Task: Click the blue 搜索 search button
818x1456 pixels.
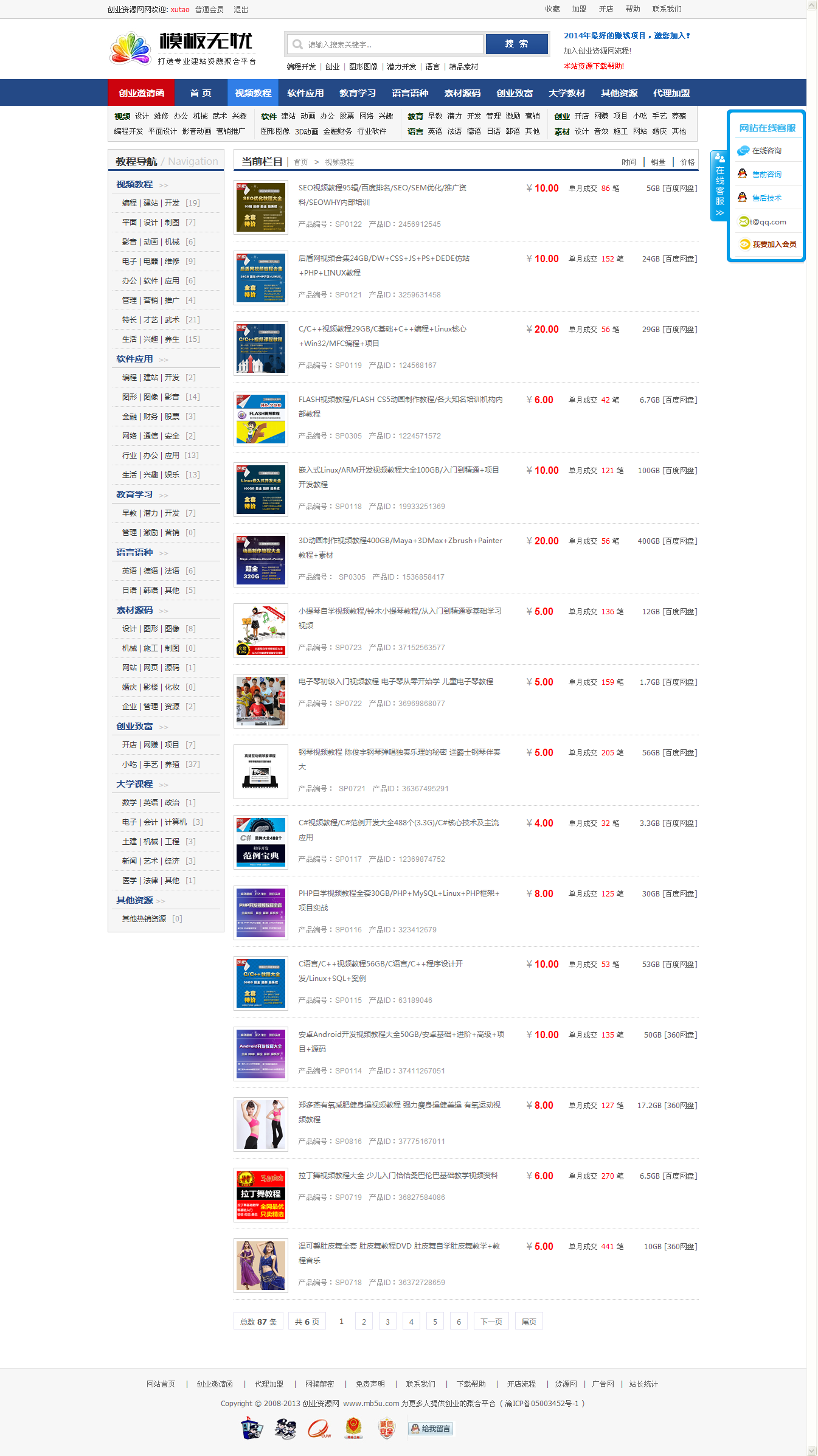Action: click(516, 44)
